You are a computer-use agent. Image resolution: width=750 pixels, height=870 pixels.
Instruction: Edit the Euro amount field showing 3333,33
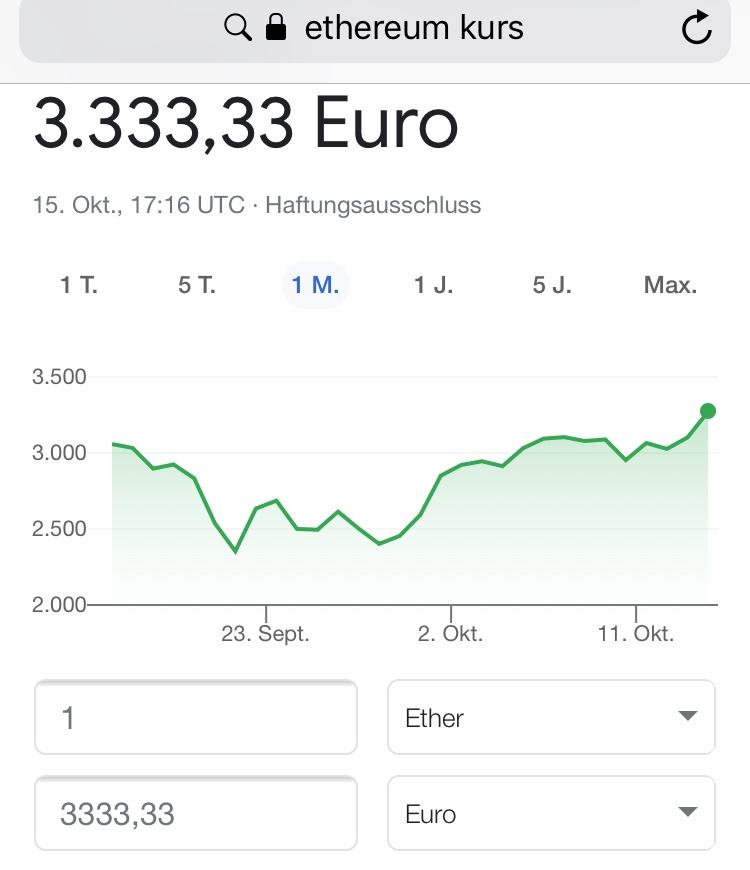pos(196,814)
